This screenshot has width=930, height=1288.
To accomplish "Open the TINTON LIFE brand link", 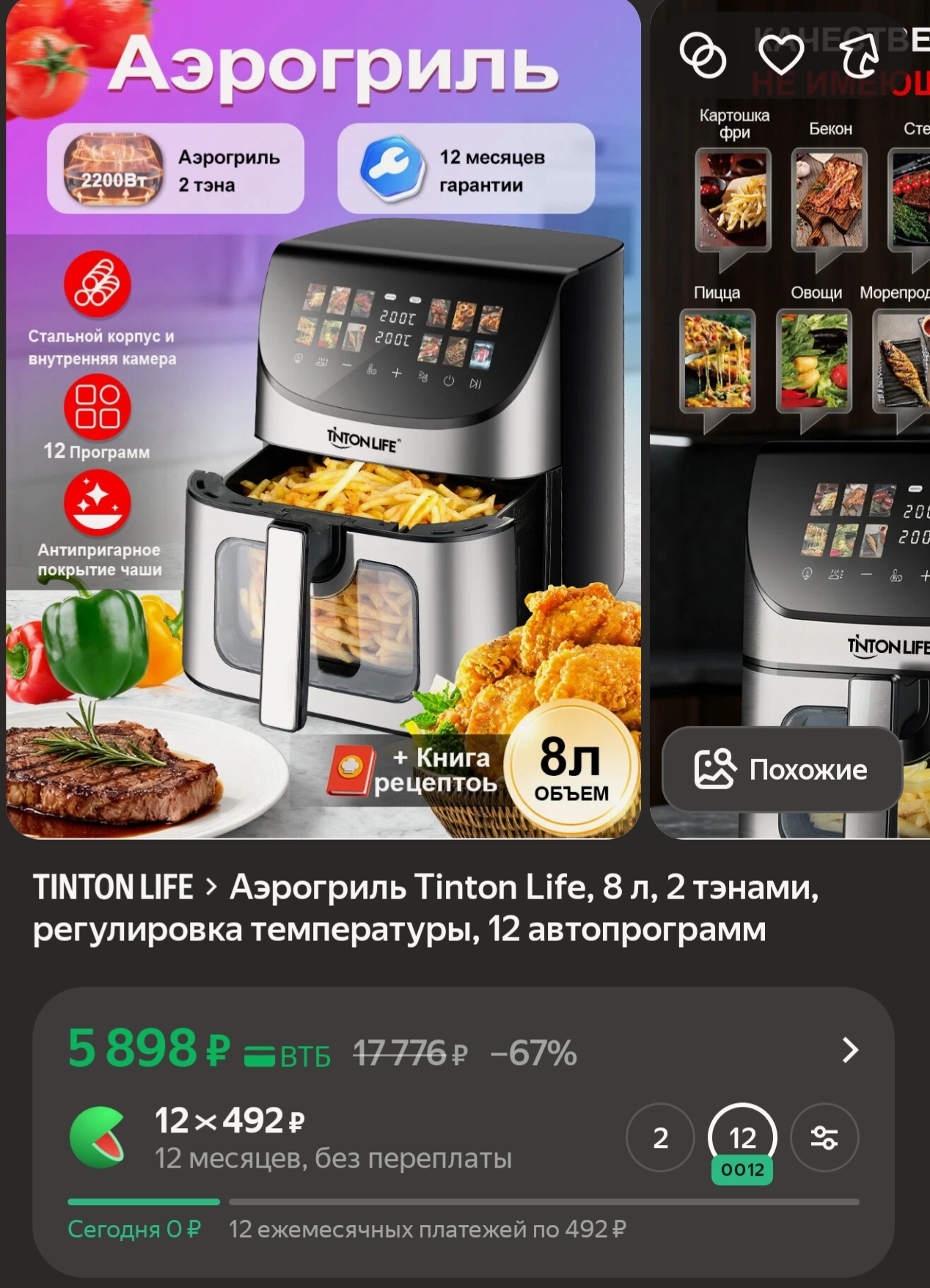I will tap(113, 888).
